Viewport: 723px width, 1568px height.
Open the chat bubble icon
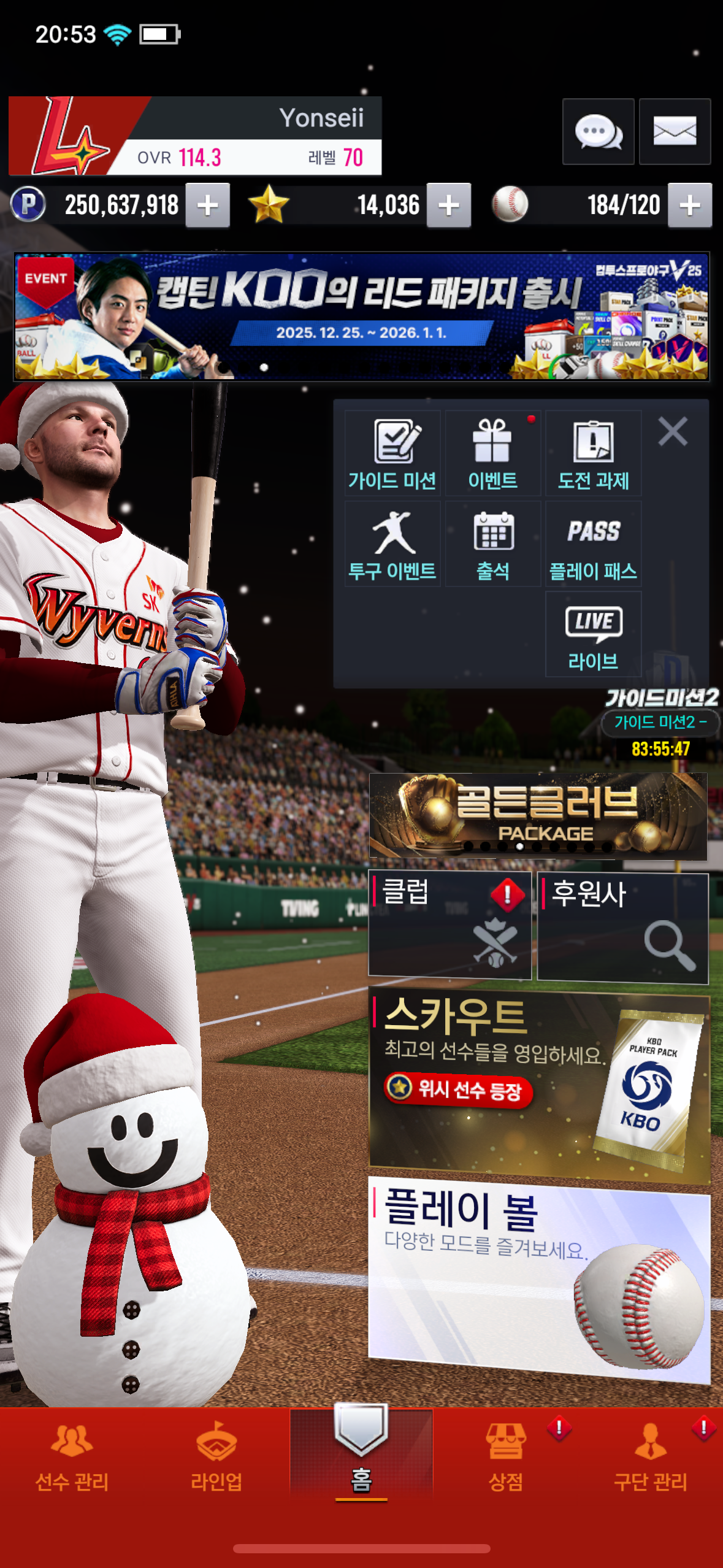point(598,131)
